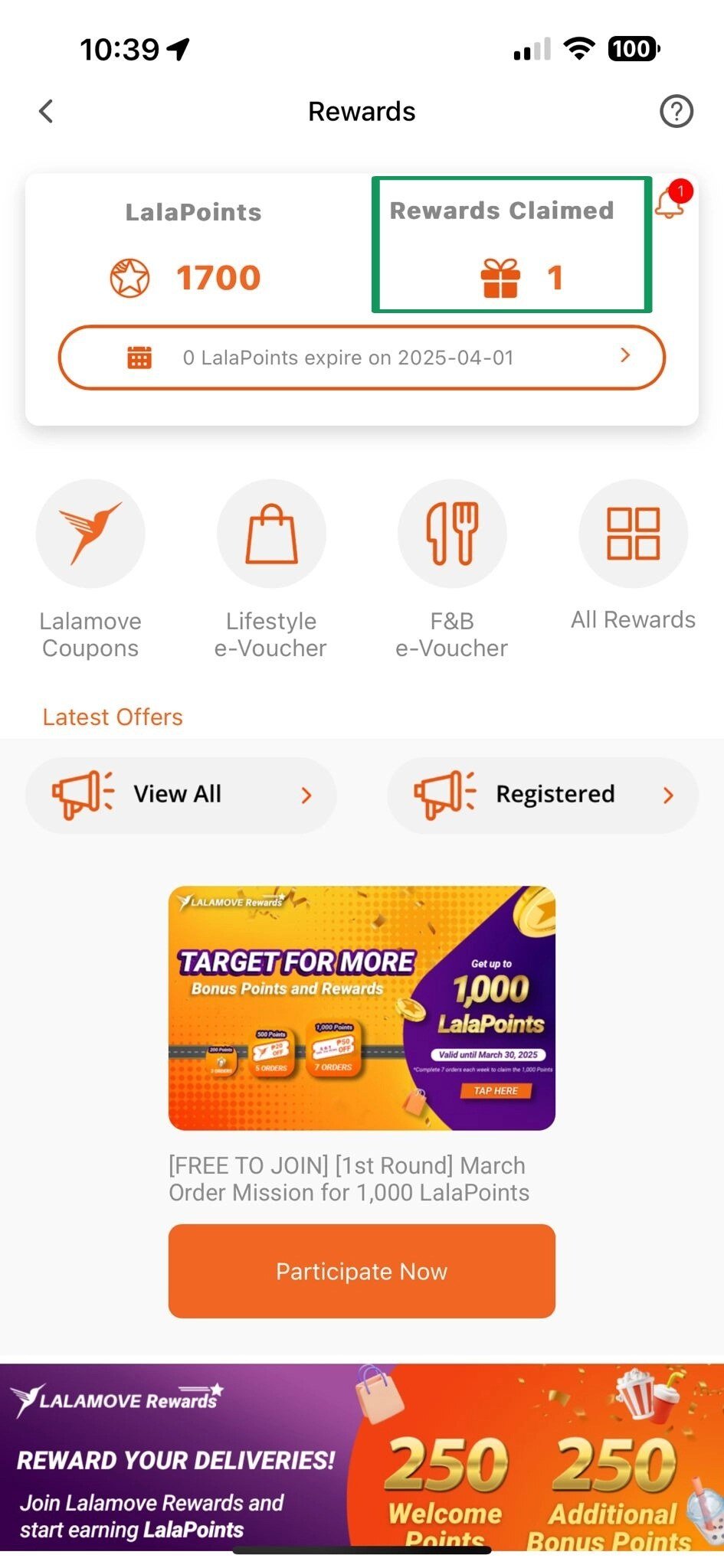This screenshot has height=1568, width=724.
Task: Go back from the Rewards screen
Action: [x=46, y=112]
